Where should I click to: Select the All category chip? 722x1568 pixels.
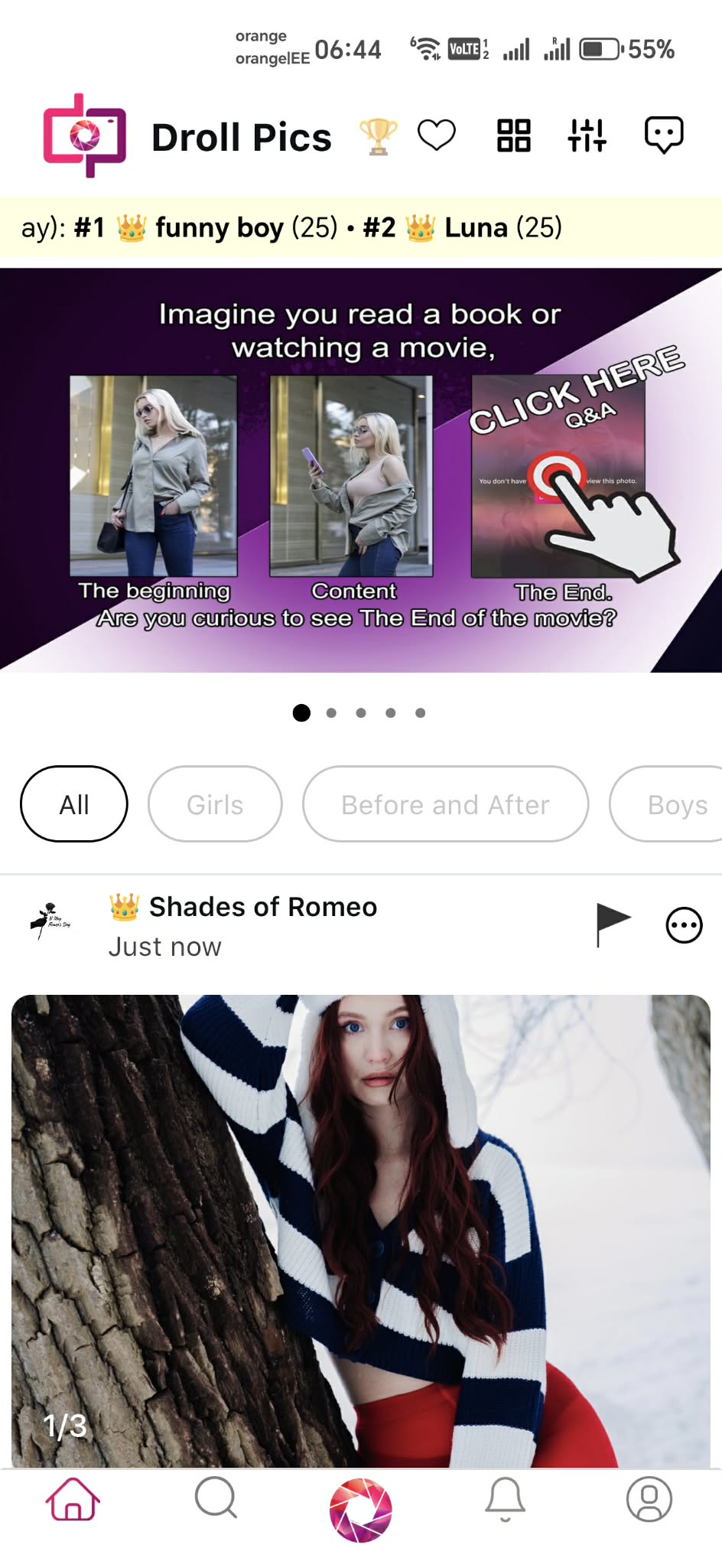pyautogui.click(x=74, y=804)
